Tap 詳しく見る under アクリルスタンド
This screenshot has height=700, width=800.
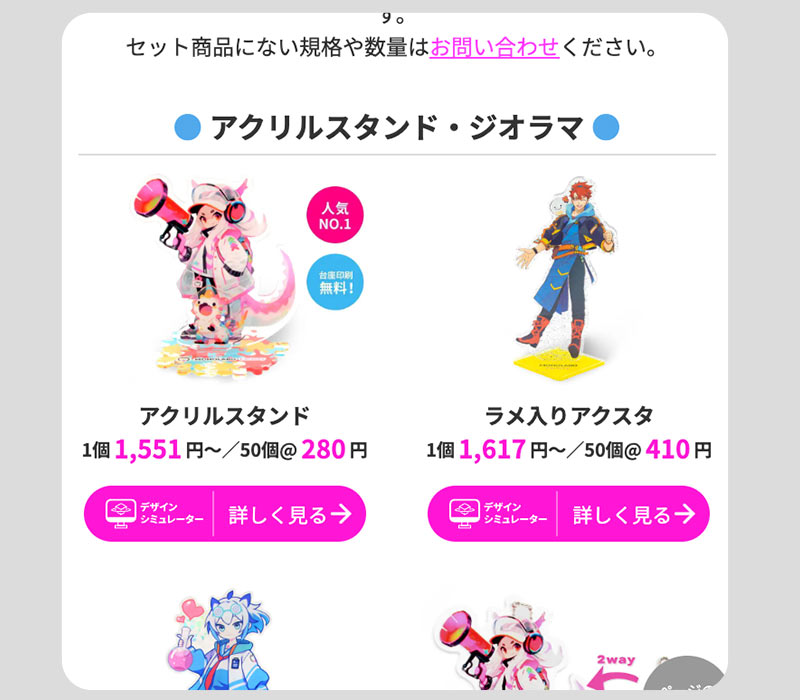tap(290, 514)
